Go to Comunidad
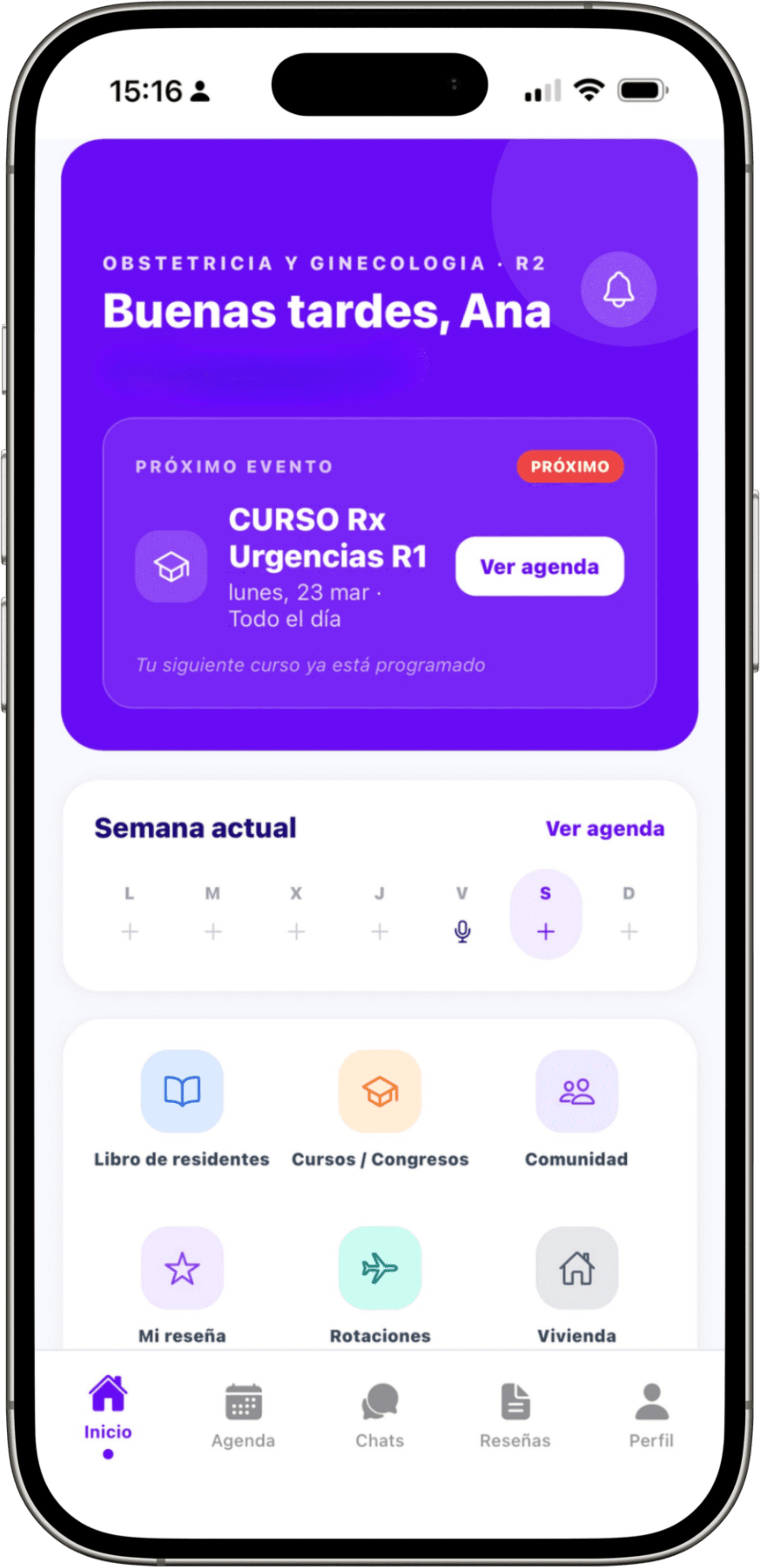This screenshot has height=1568, width=762. pyautogui.click(x=577, y=1091)
